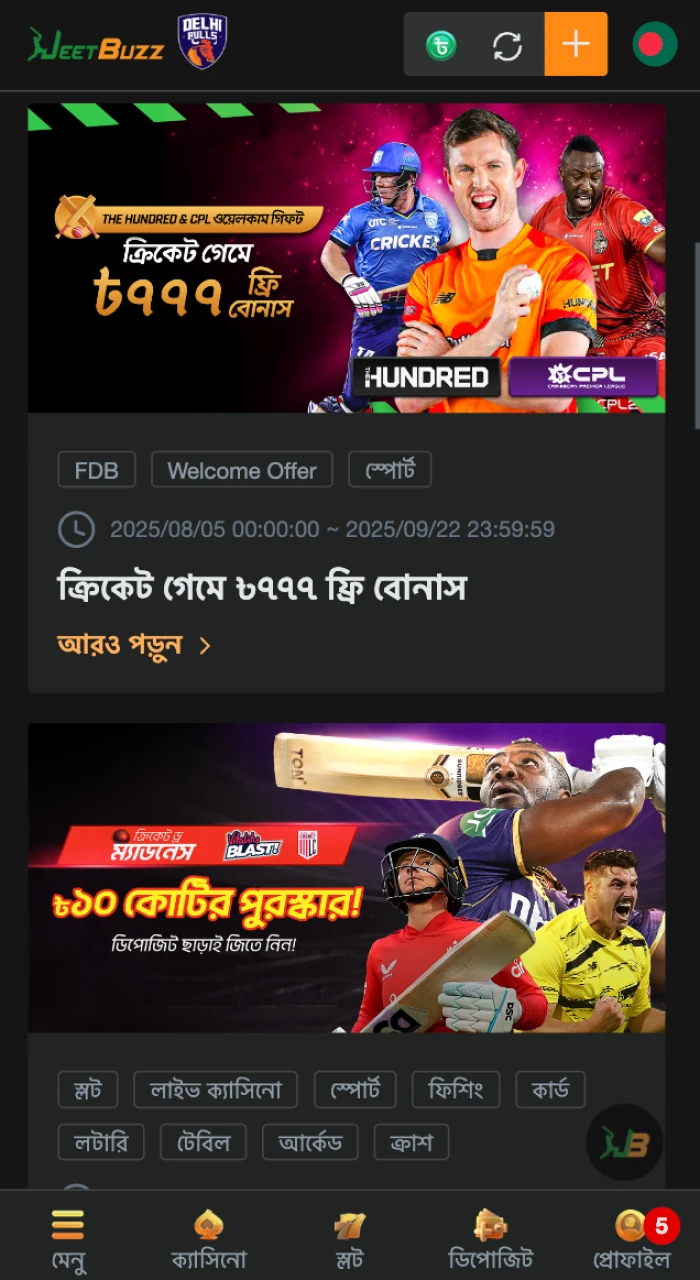
Task: Select the স্লট tag chip
Action: 88,1090
